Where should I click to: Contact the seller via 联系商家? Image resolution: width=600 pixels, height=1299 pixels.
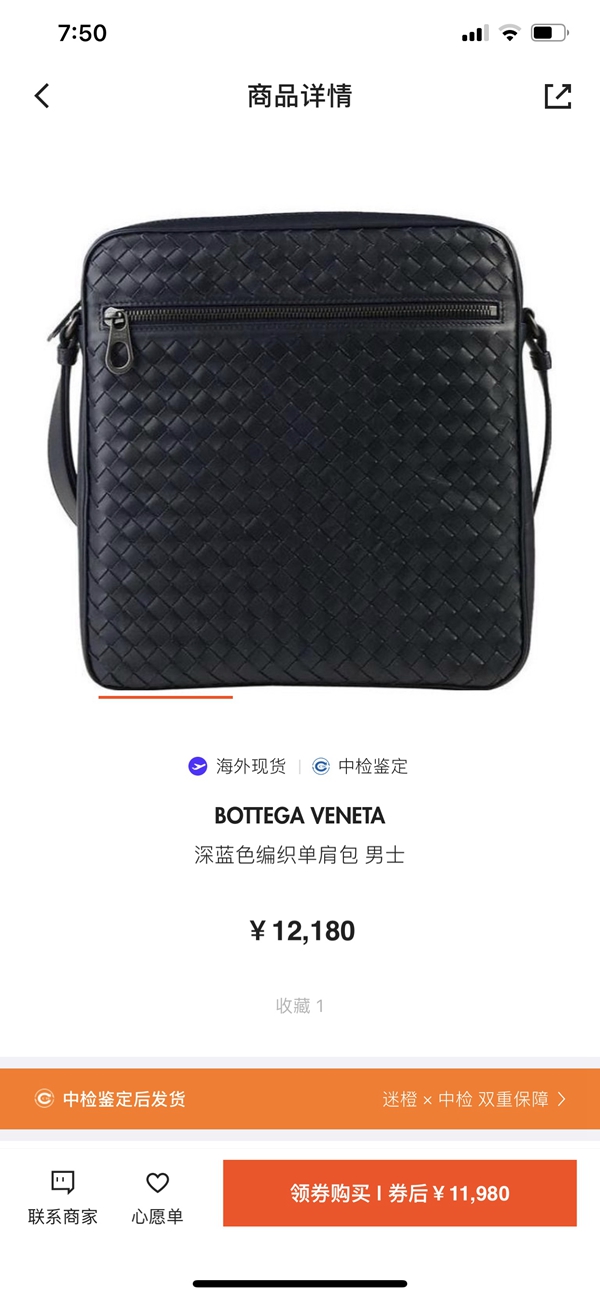(63, 1198)
